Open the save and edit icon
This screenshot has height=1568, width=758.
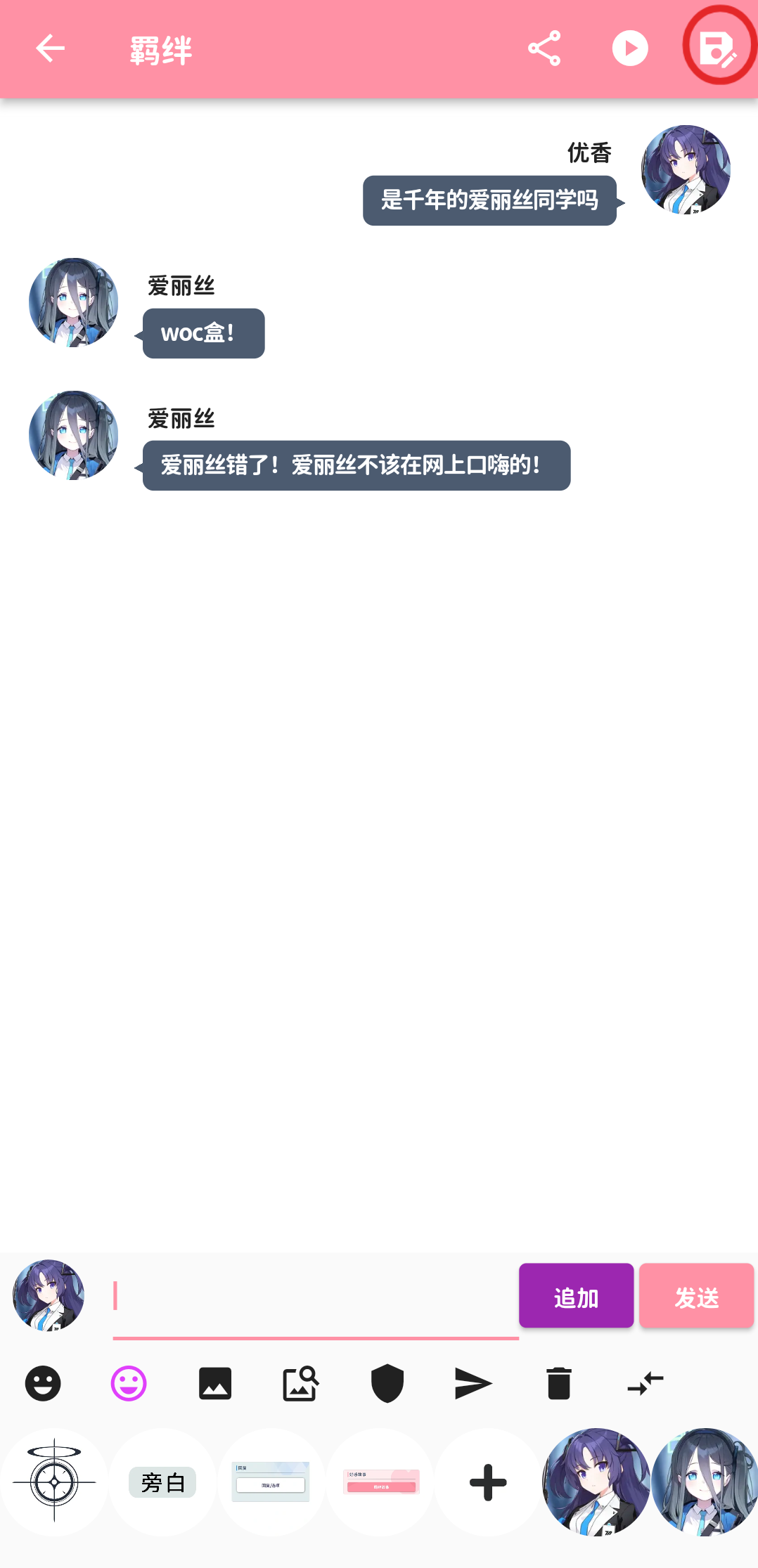[717, 48]
